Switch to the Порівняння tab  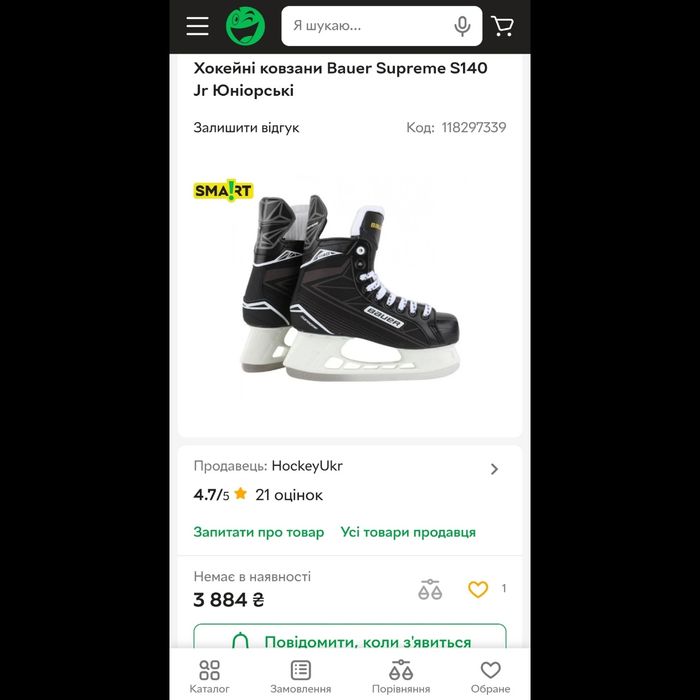pos(401,677)
